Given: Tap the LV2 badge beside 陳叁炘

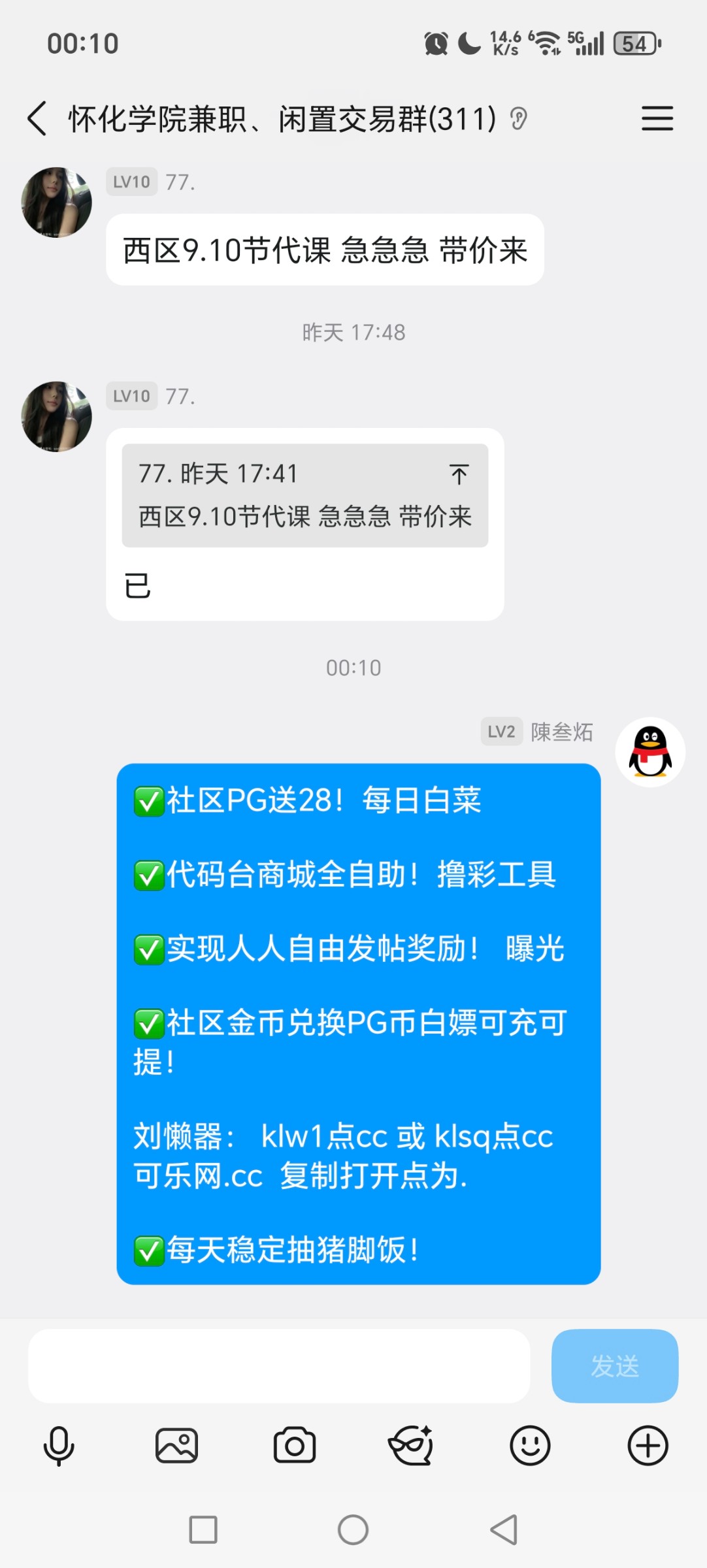Looking at the screenshot, I should [x=500, y=732].
